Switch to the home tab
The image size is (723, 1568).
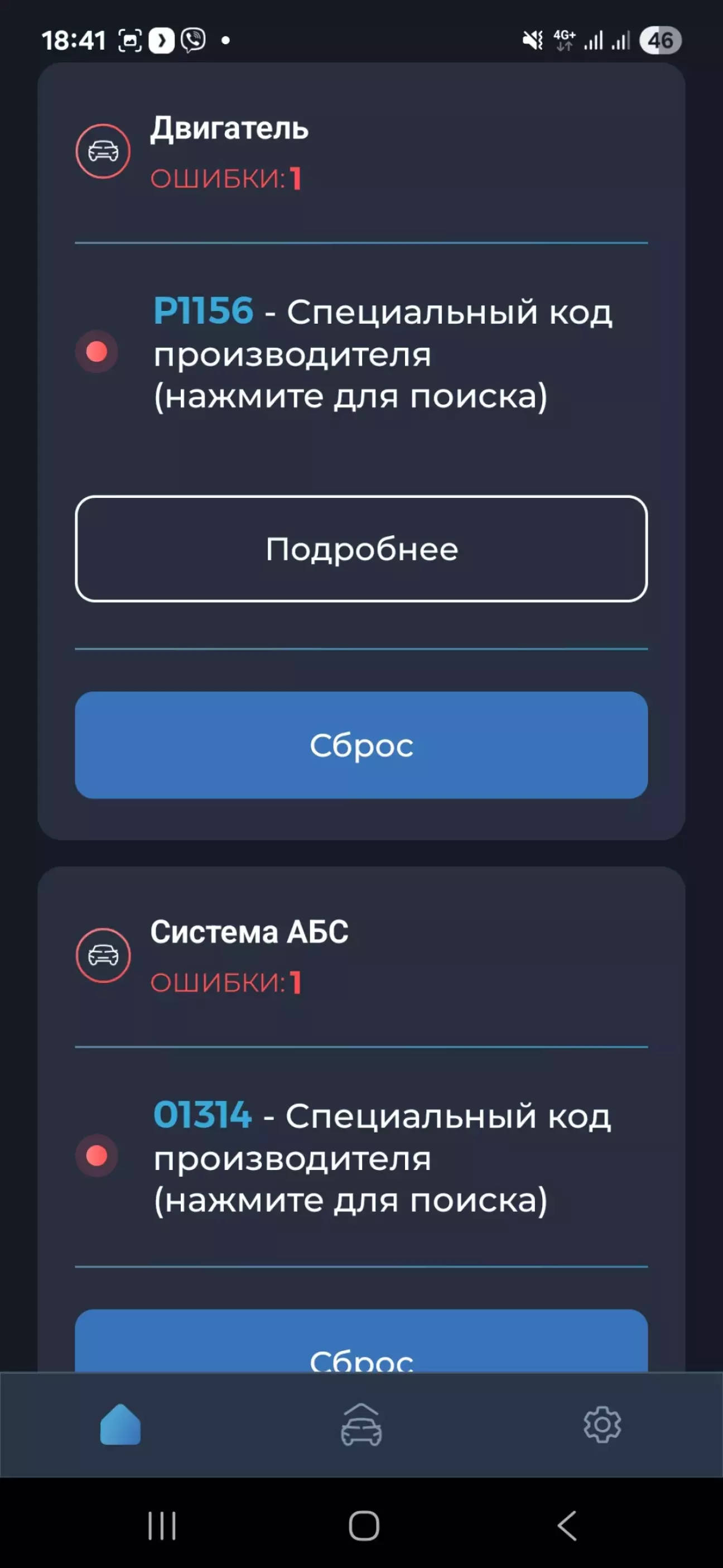pyautogui.click(x=120, y=1425)
